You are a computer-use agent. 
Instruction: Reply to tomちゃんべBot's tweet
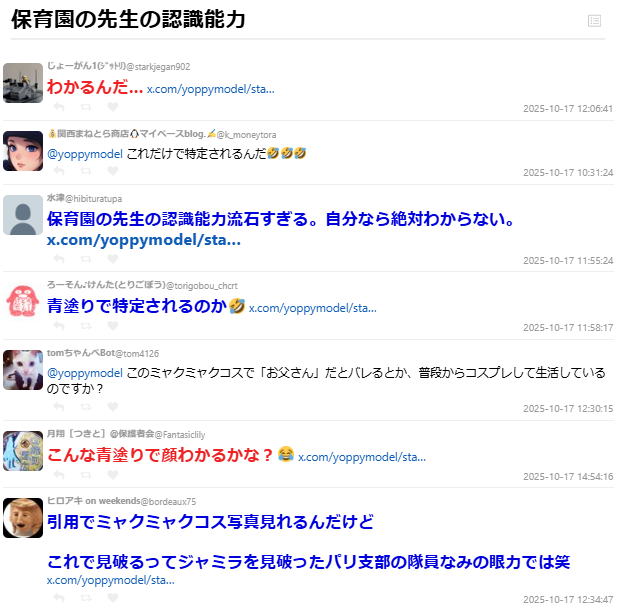[x=59, y=407]
